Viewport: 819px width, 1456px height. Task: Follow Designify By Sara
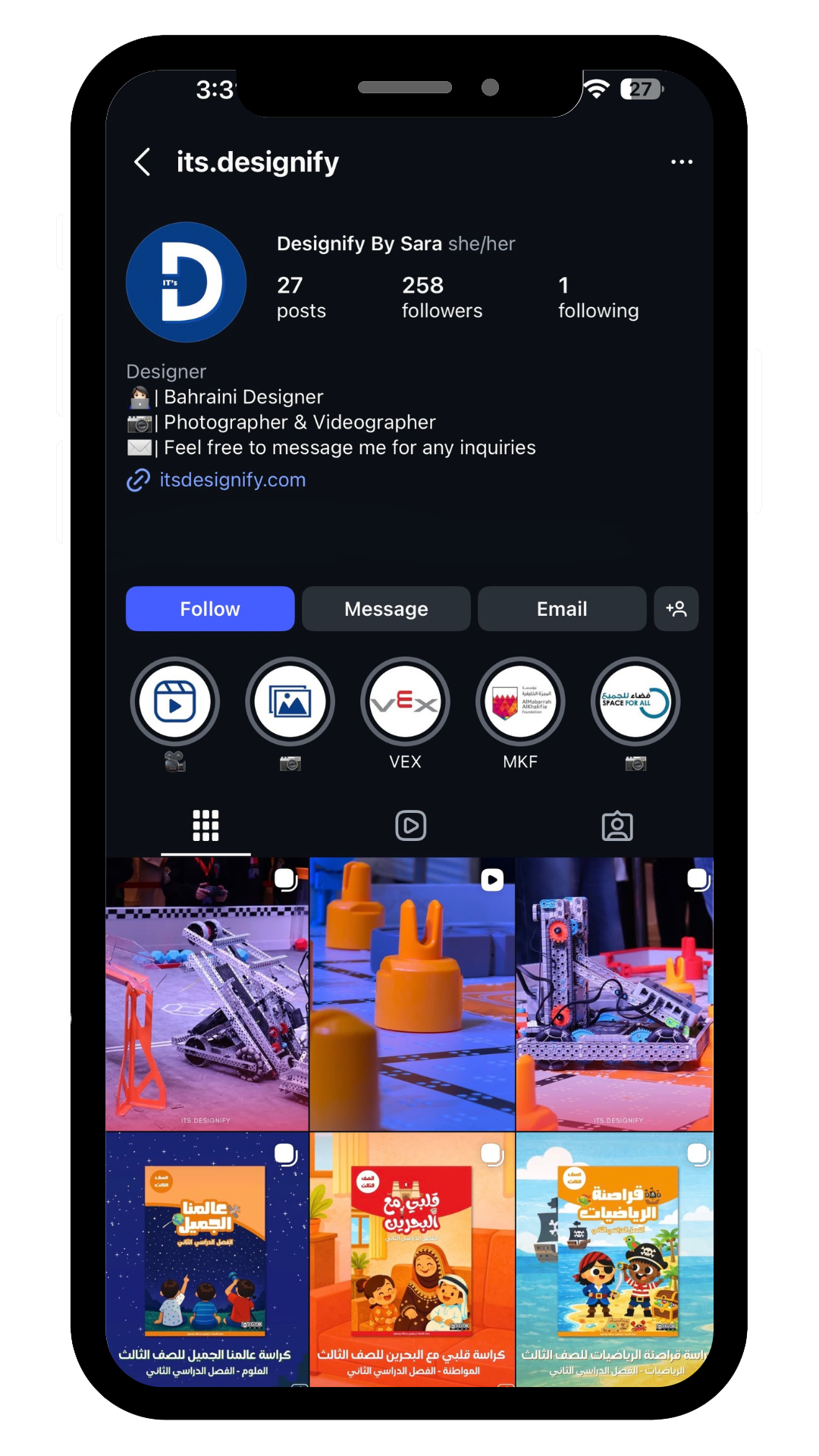coord(210,609)
